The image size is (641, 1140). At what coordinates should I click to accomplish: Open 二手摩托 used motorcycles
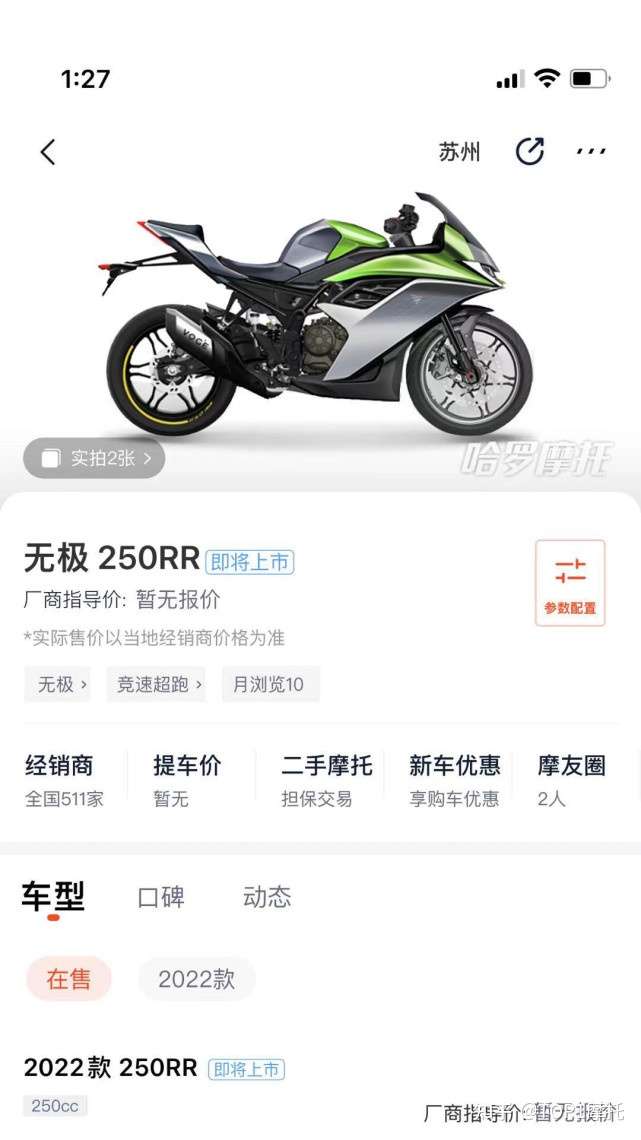pos(326,781)
